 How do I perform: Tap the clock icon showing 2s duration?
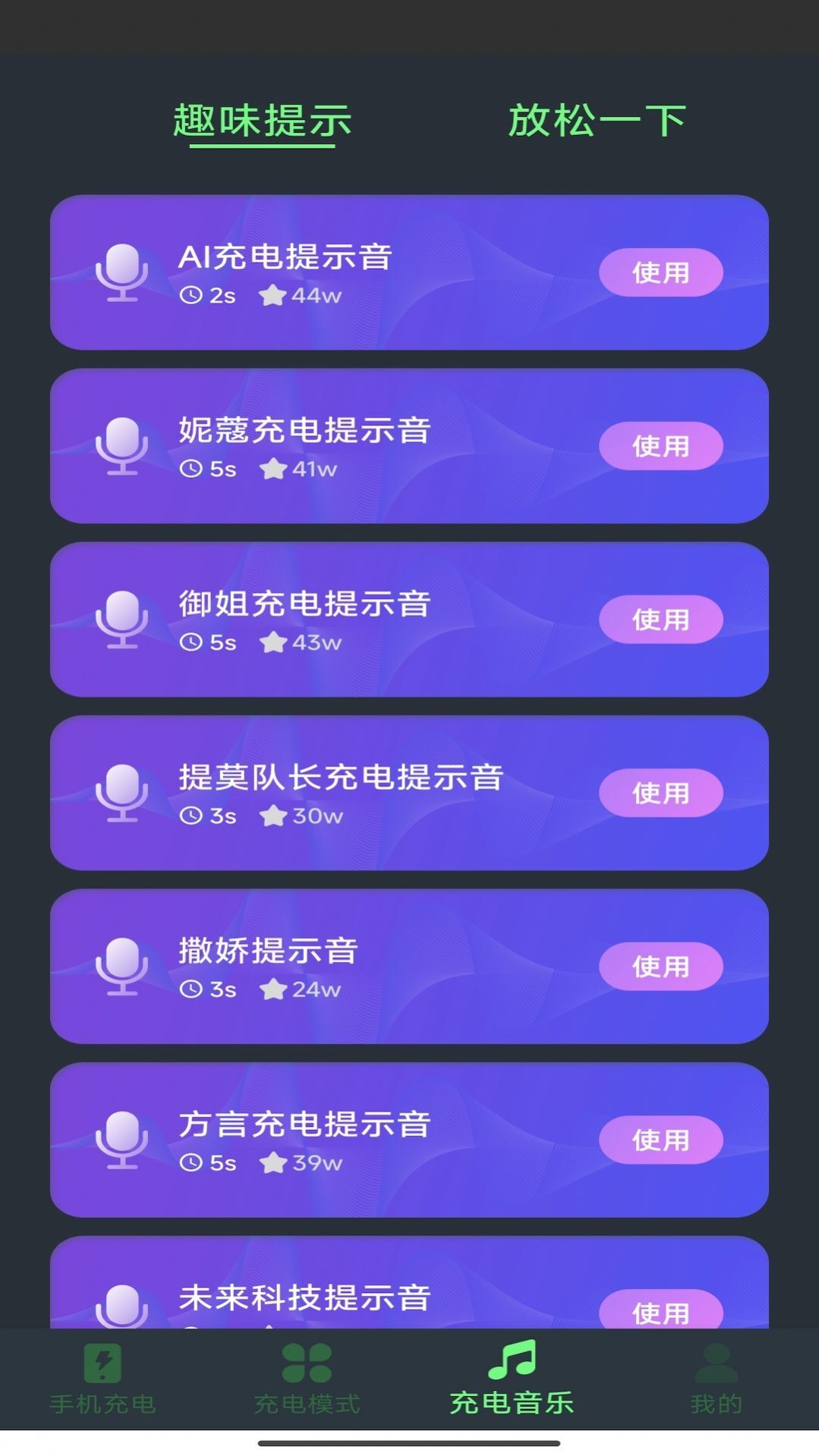point(192,295)
